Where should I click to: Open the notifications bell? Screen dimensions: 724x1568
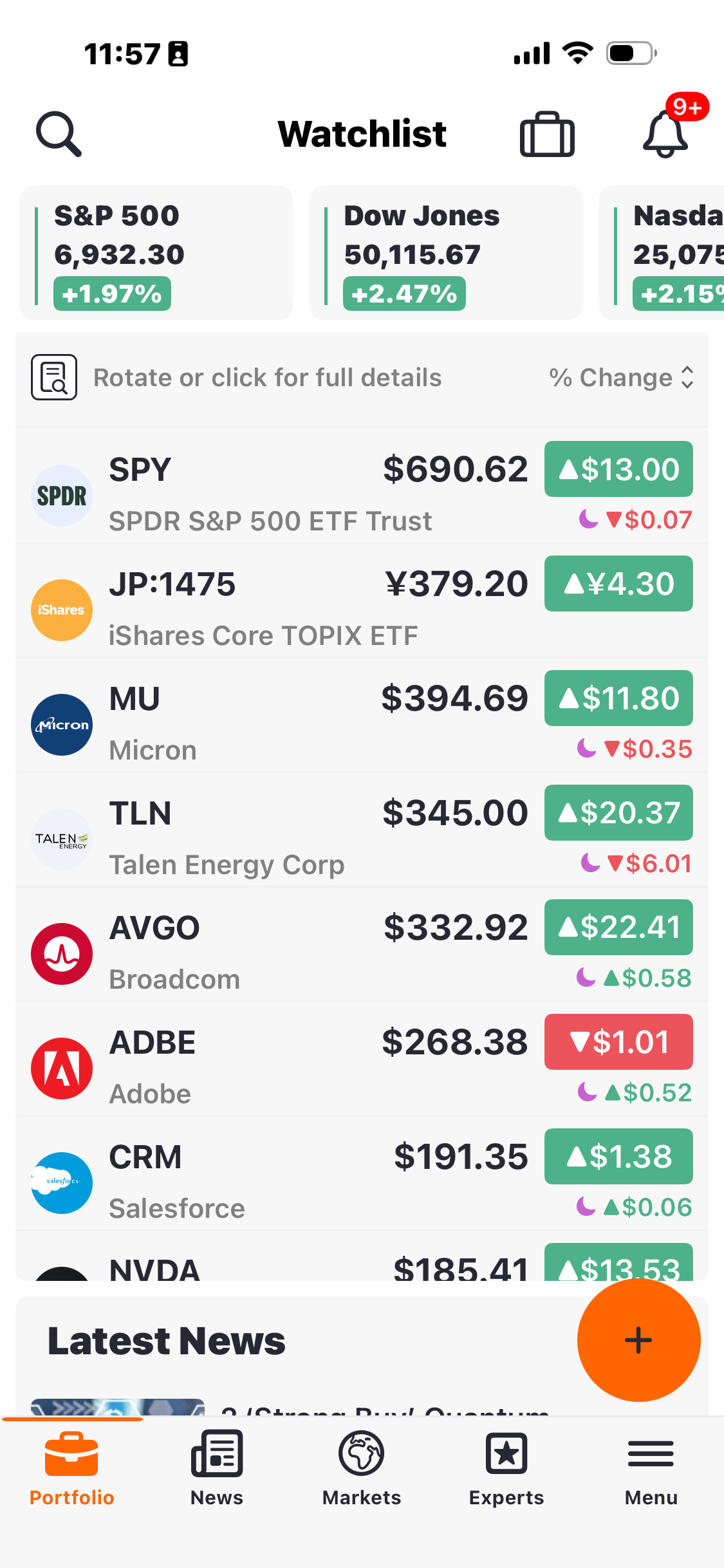click(x=665, y=134)
